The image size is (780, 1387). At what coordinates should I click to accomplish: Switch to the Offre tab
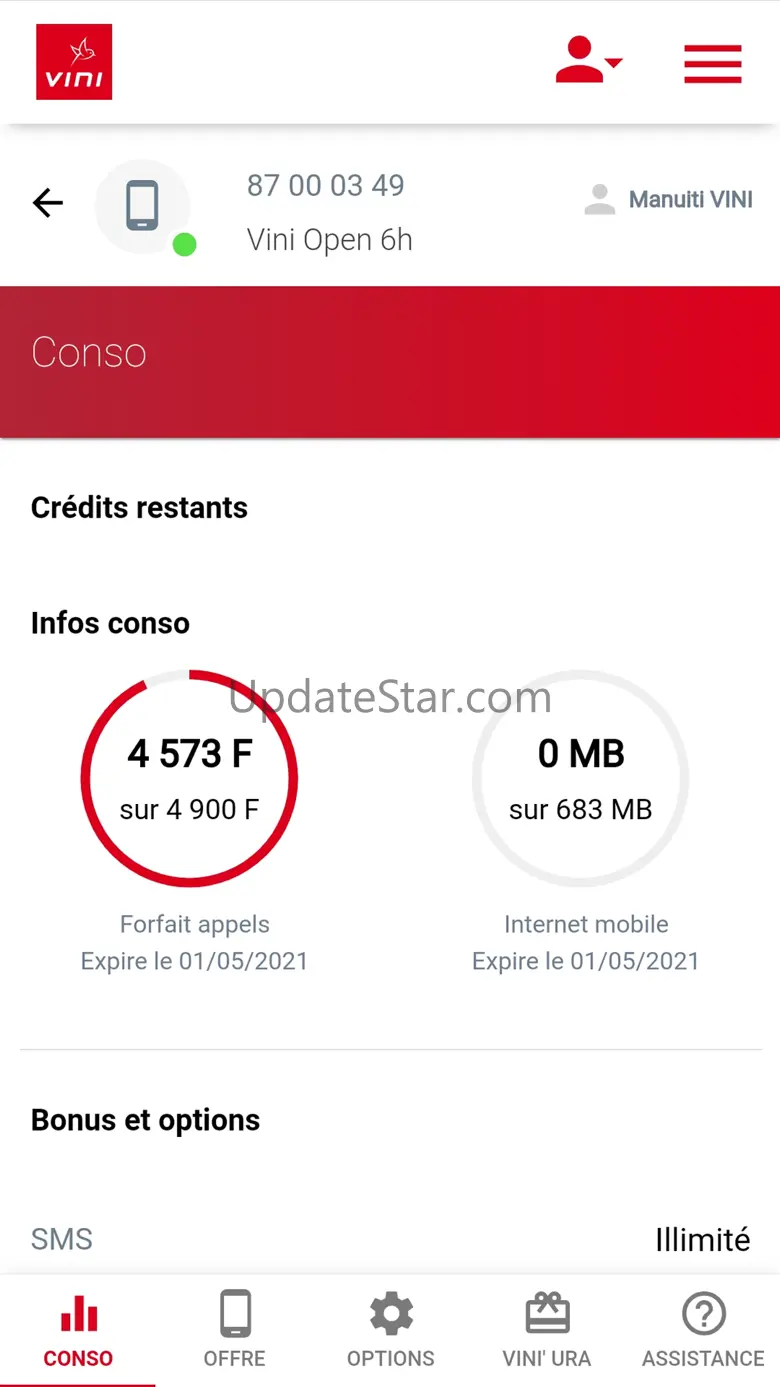[234, 1329]
